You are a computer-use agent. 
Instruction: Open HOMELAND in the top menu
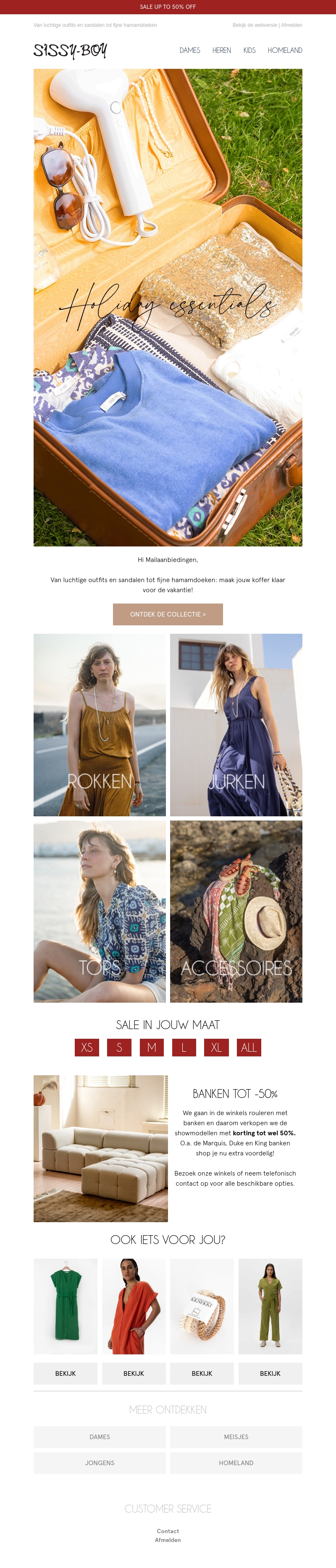[x=284, y=50]
